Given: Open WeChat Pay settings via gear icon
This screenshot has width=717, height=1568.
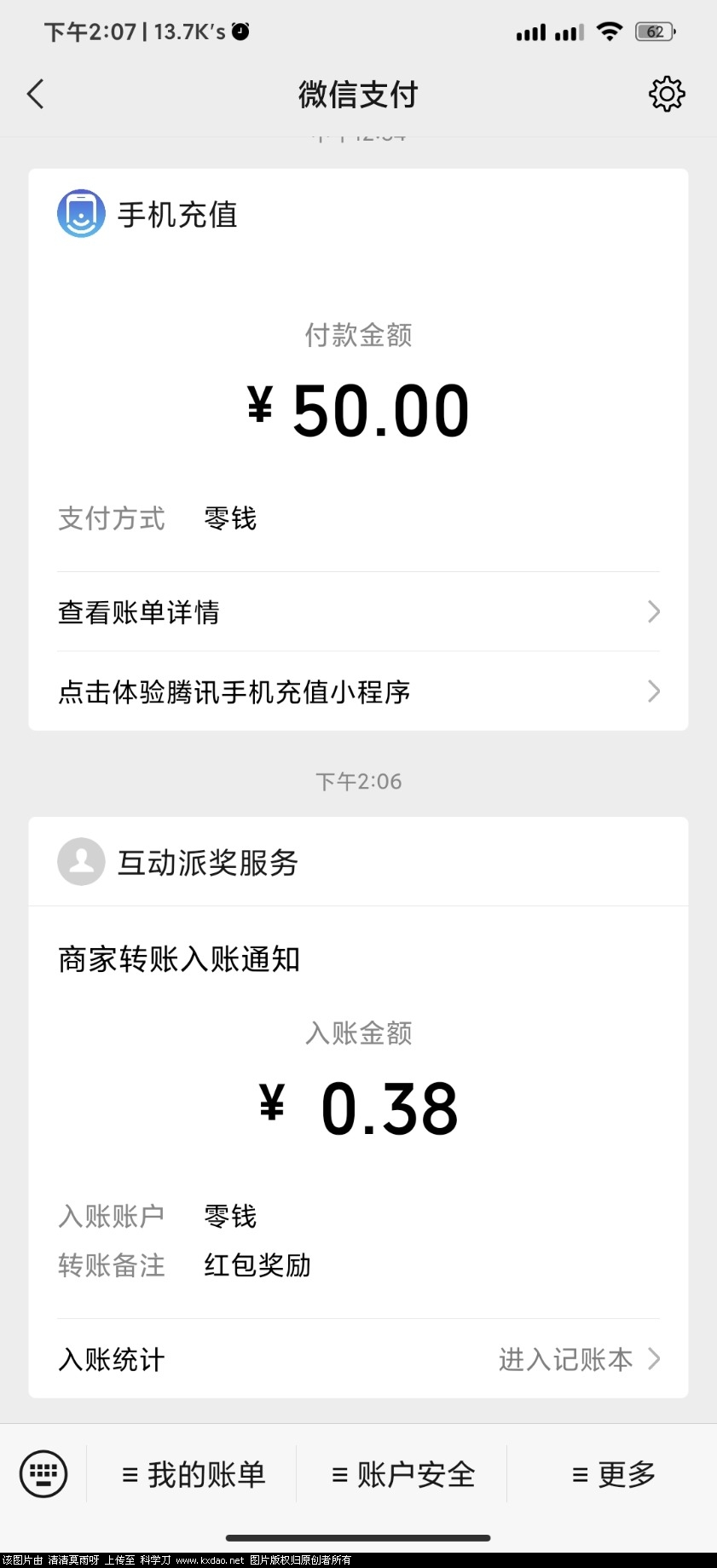Looking at the screenshot, I should [667, 94].
